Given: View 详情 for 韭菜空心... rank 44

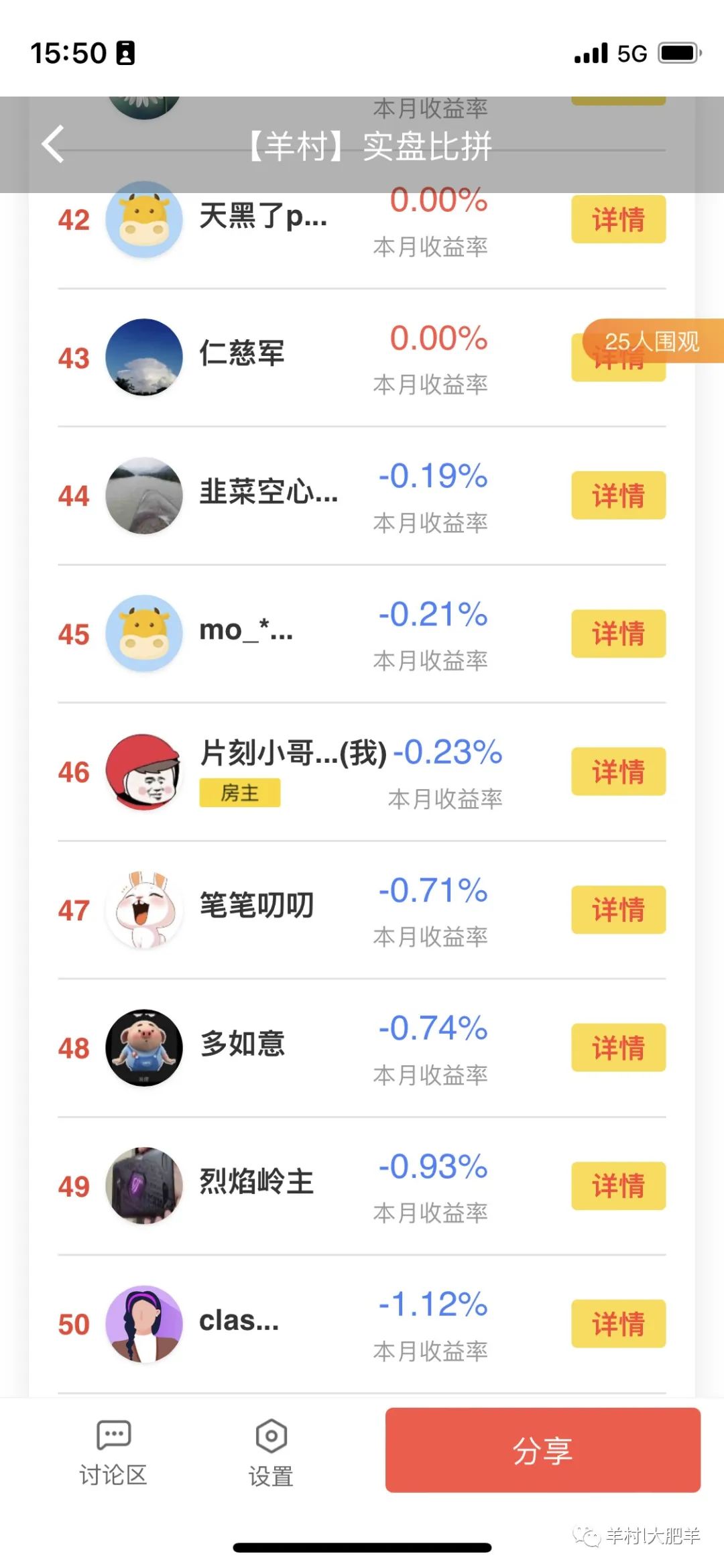Looking at the screenshot, I should click(618, 495).
